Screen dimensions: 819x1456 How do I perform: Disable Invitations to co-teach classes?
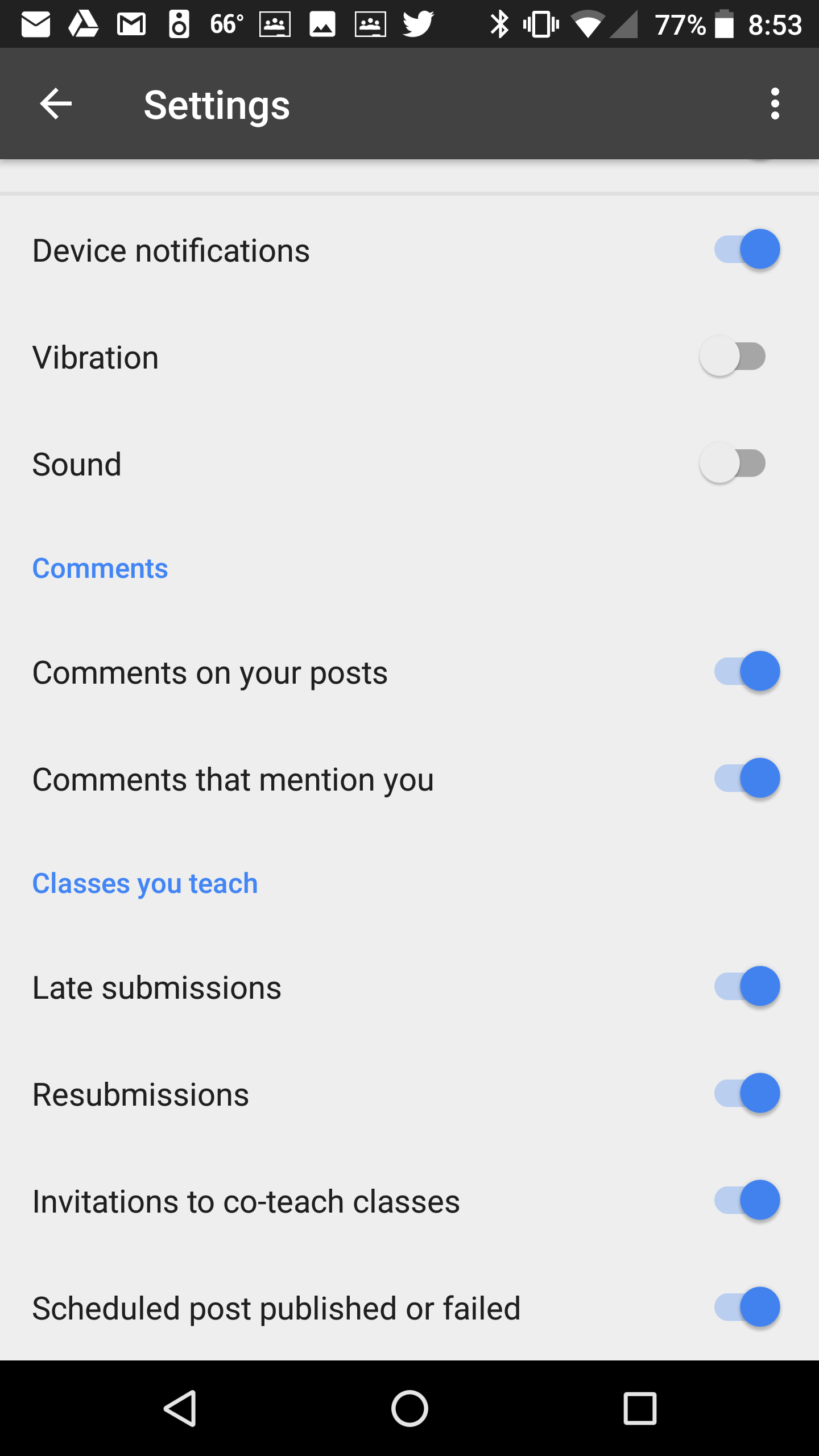tap(747, 1201)
